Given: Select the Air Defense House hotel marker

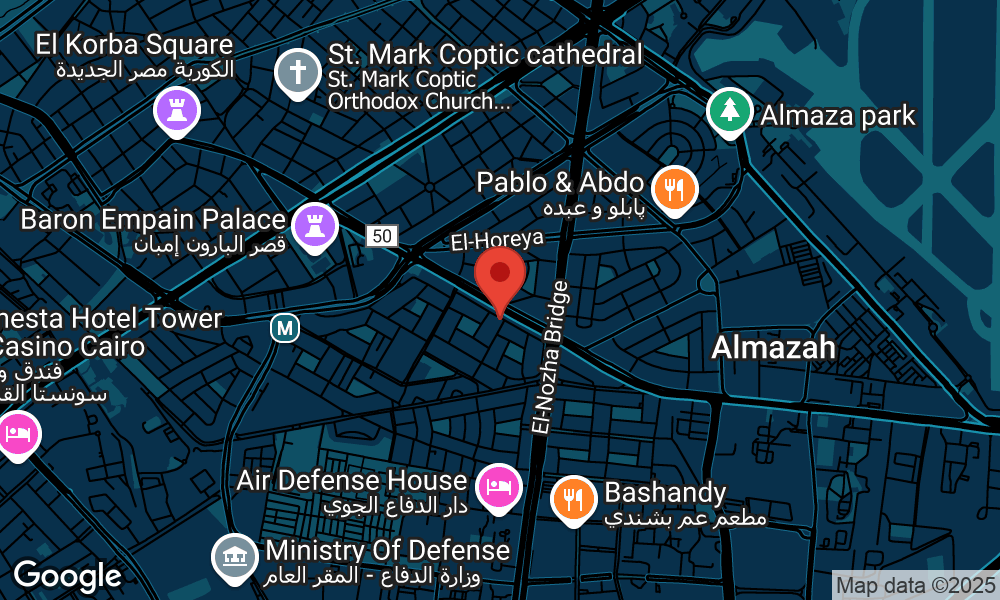Looking at the screenshot, I should point(497,486).
